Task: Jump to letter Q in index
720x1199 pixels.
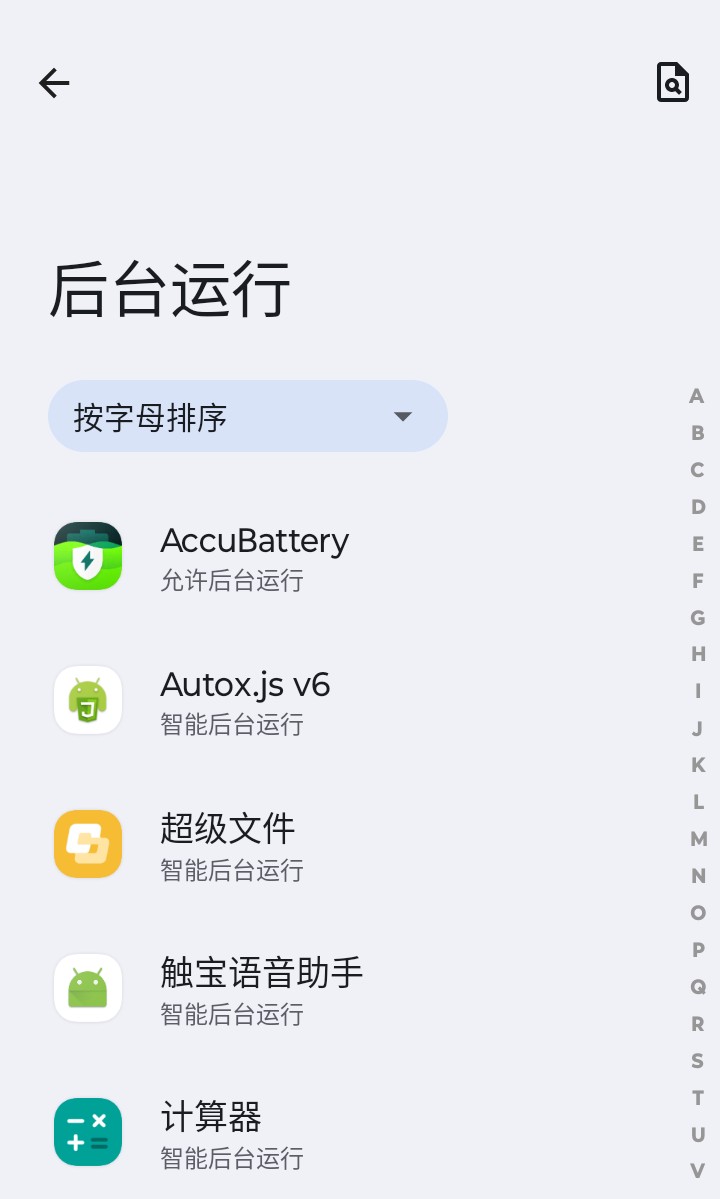Action: [698, 987]
